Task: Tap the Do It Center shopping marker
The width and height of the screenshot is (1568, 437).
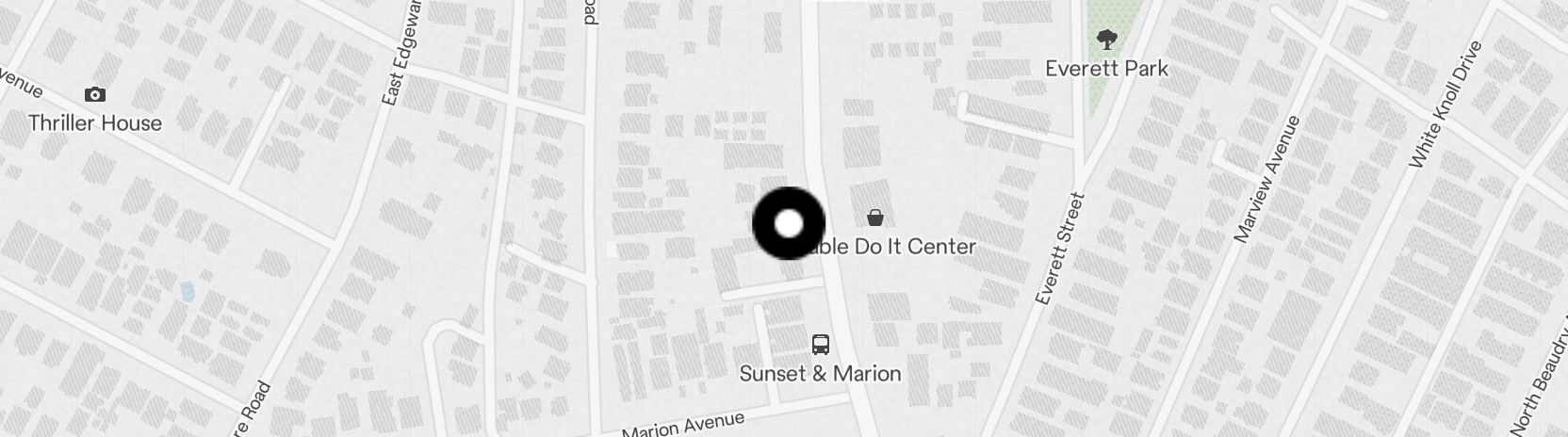Action: [x=875, y=218]
